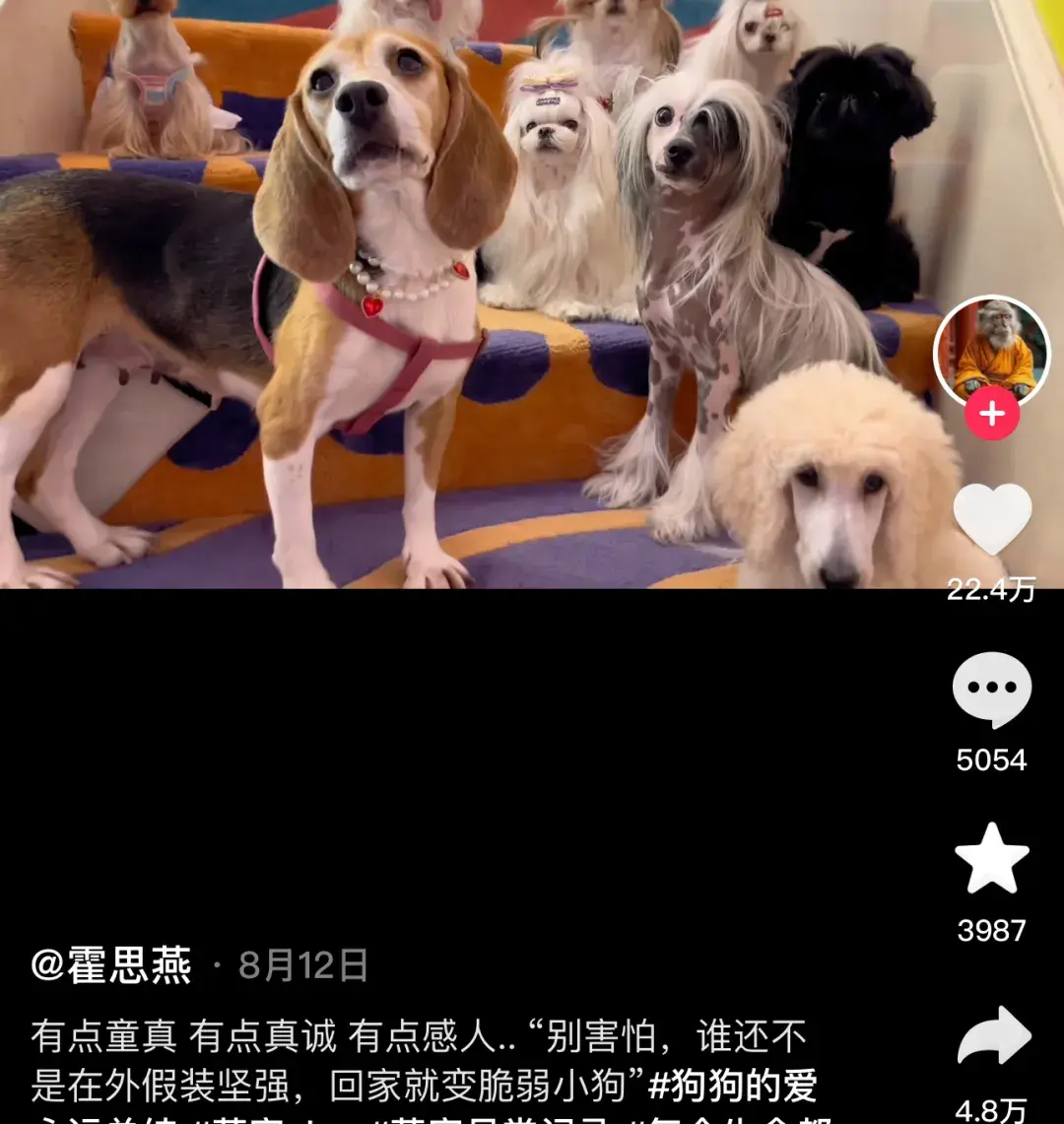The height and width of the screenshot is (1124, 1064).
Task: Follow the creator with the plus button
Action: click(x=991, y=414)
